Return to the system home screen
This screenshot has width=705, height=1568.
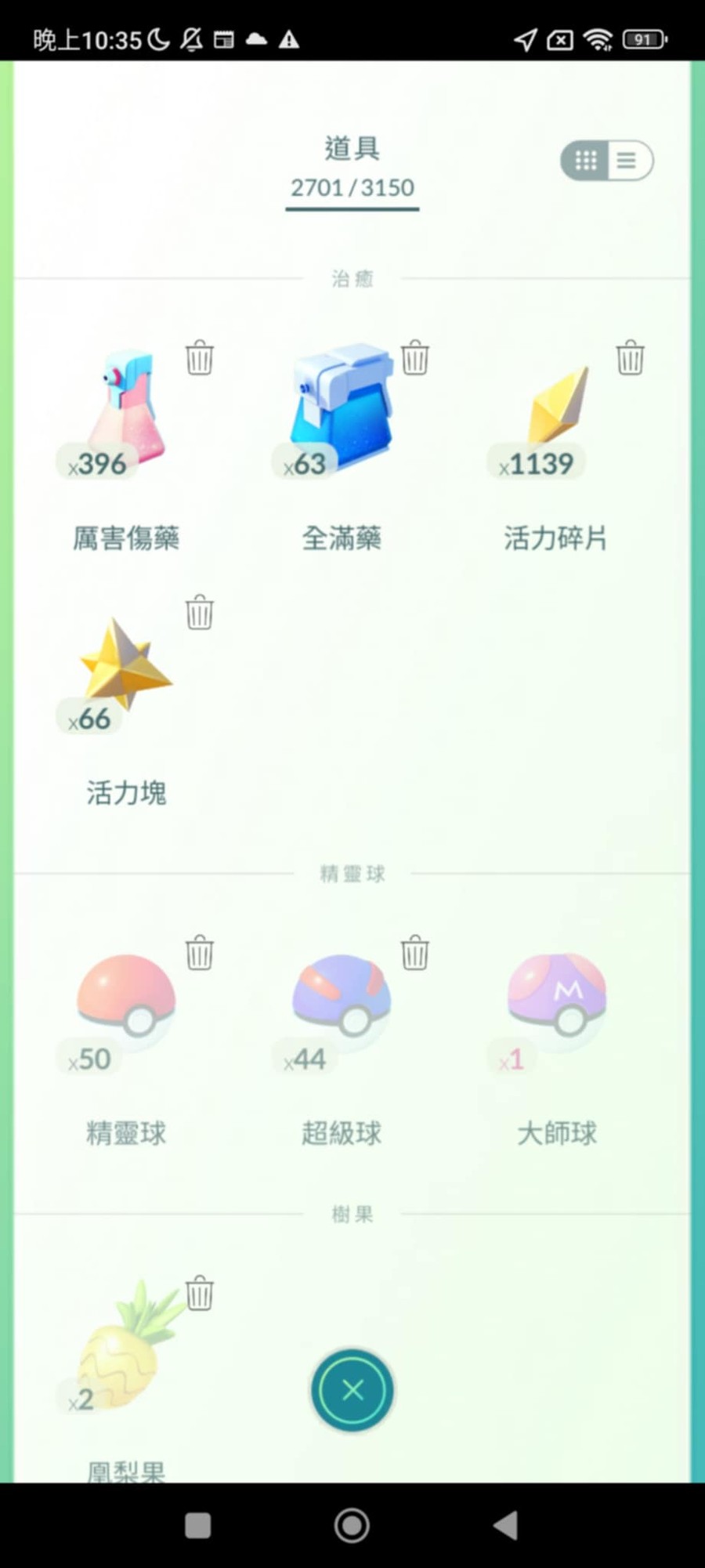tap(352, 1525)
